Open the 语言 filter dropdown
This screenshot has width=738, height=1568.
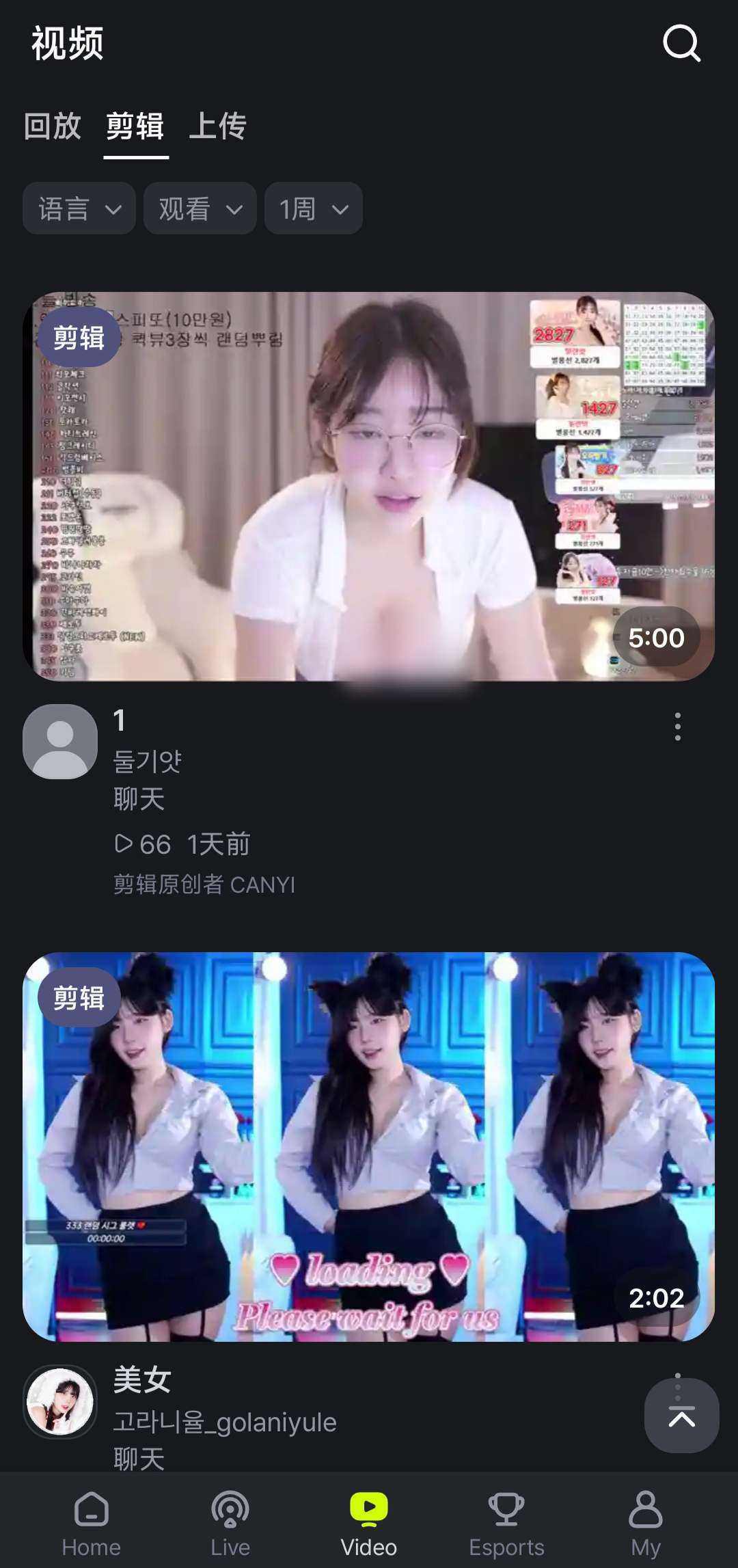79,208
